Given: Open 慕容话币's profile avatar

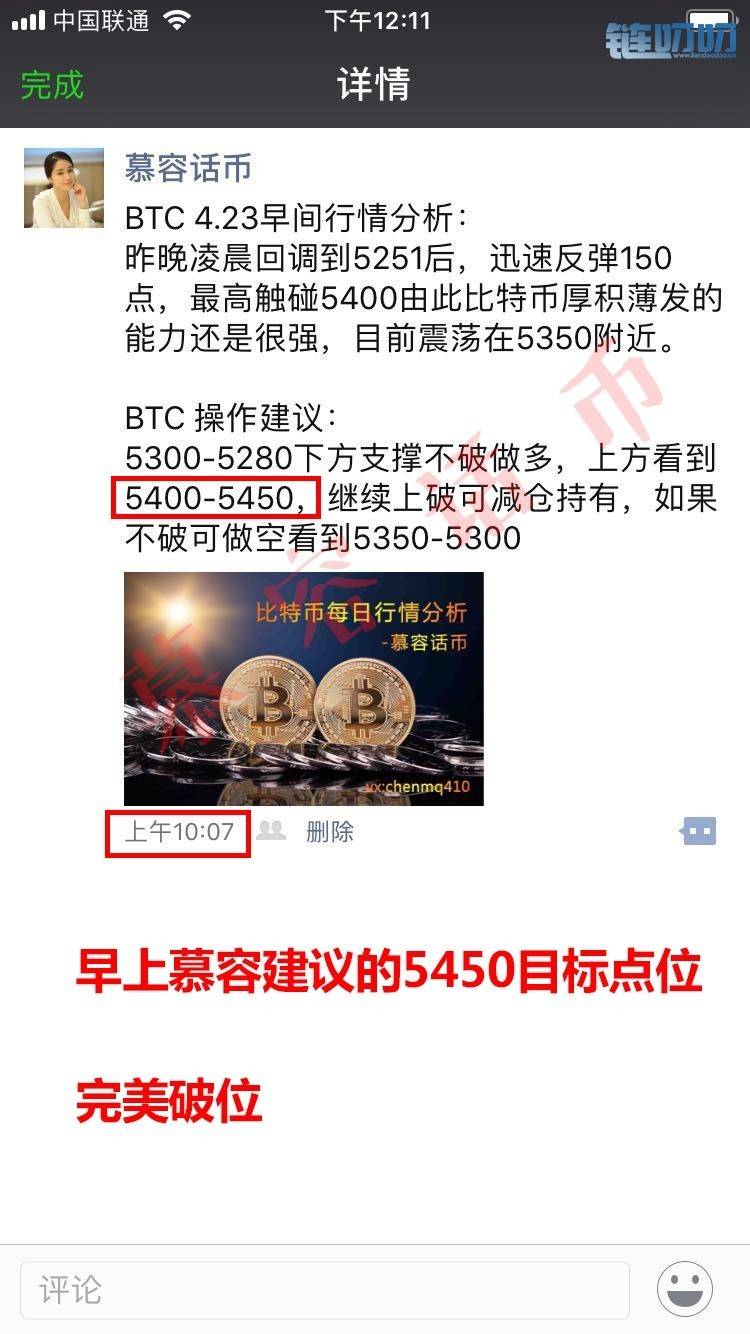Looking at the screenshot, I should point(64,188).
